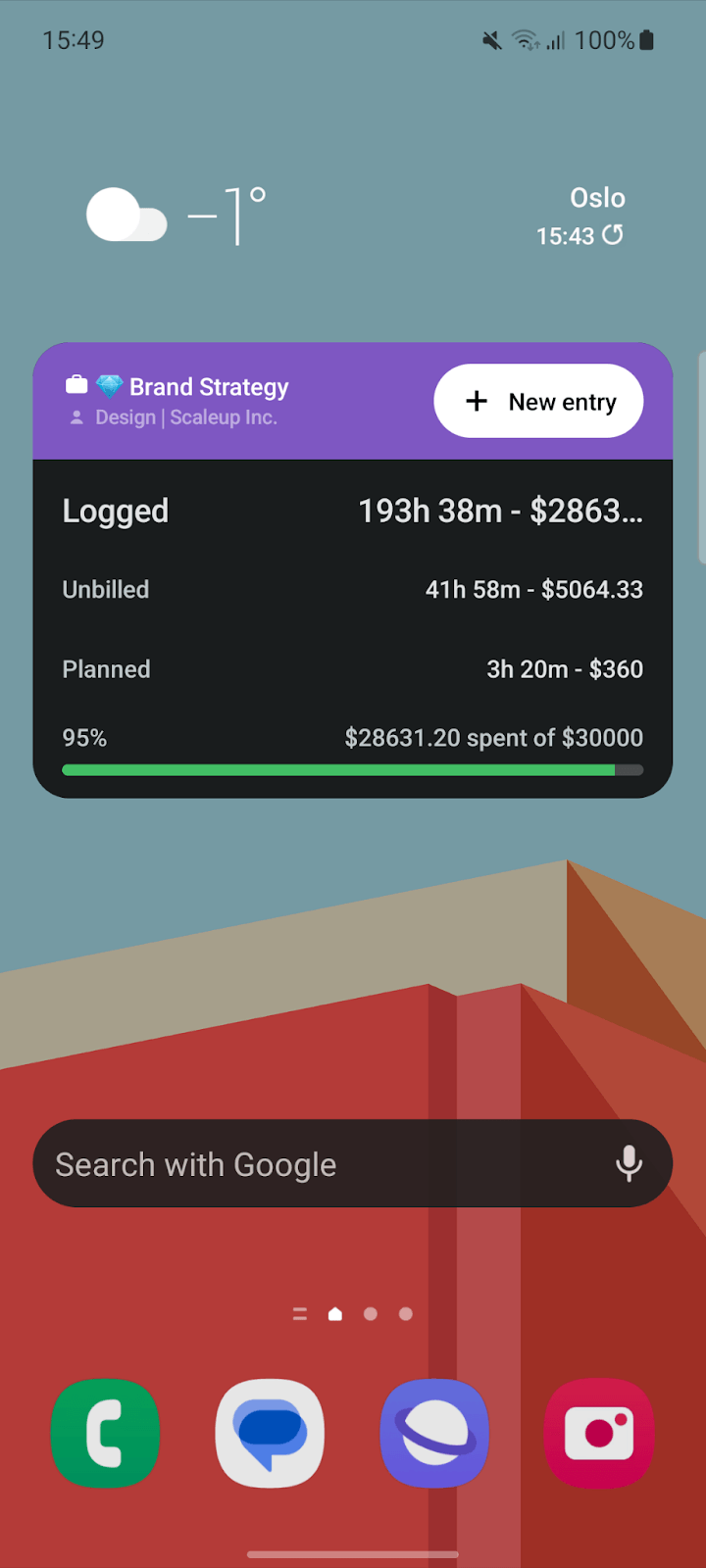Add a new entry to Brand Strategy
Image resolution: width=706 pixels, height=1568 pixels.
(x=538, y=401)
